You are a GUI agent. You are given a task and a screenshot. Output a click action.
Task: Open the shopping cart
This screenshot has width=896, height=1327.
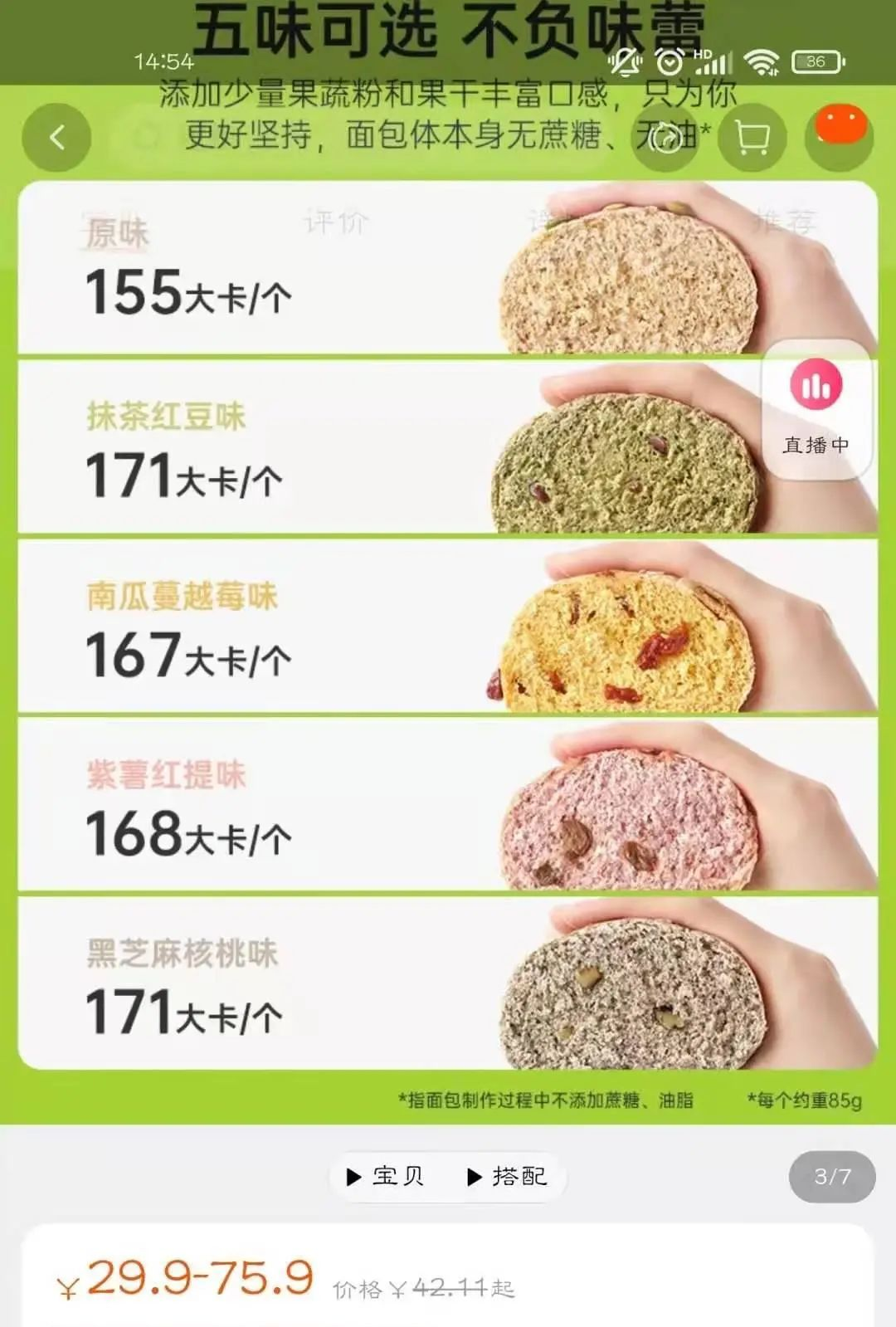pyautogui.click(x=752, y=138)
